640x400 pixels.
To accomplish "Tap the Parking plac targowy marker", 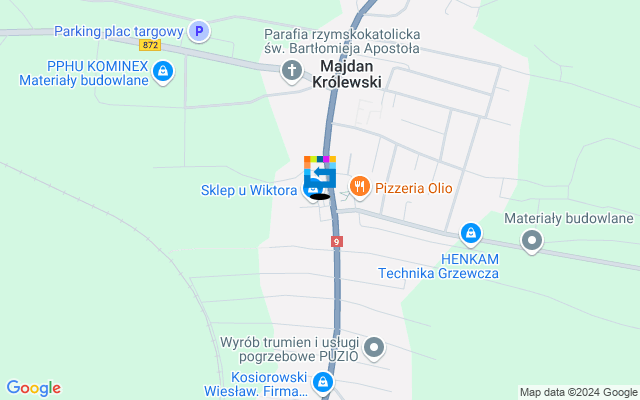I will [x=199, y=31].
